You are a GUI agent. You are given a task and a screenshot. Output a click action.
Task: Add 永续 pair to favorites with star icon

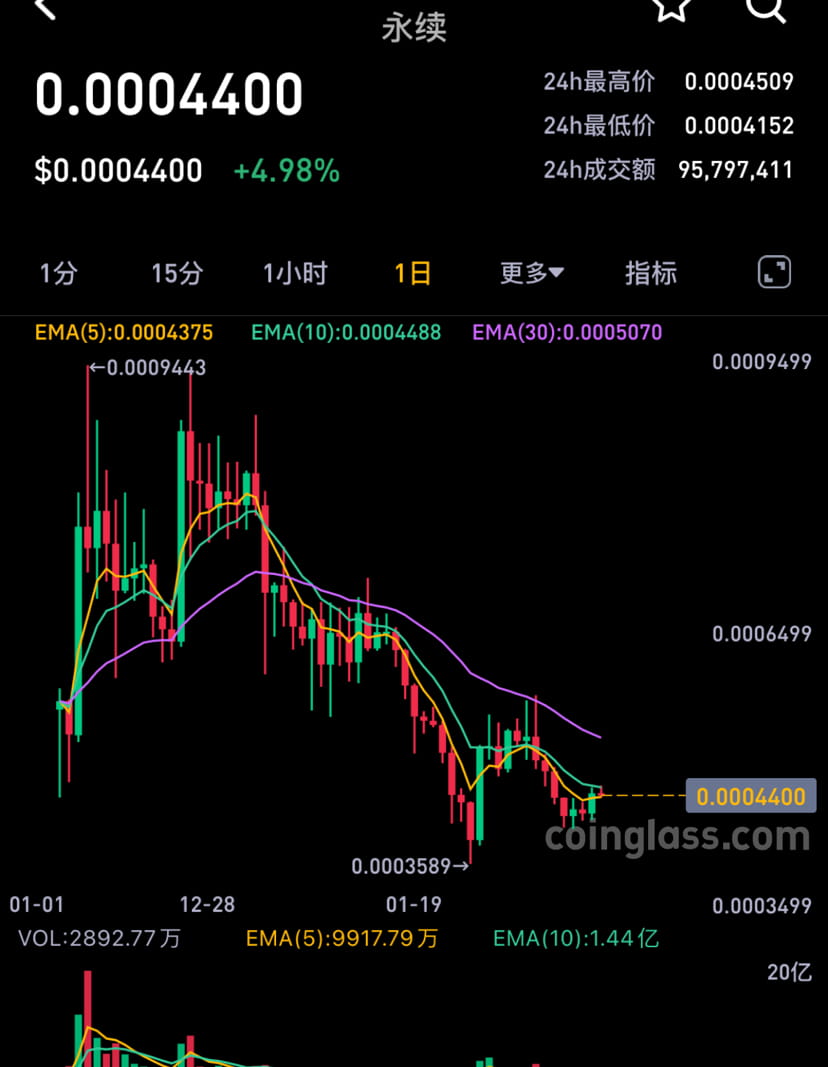pos(671,12)
